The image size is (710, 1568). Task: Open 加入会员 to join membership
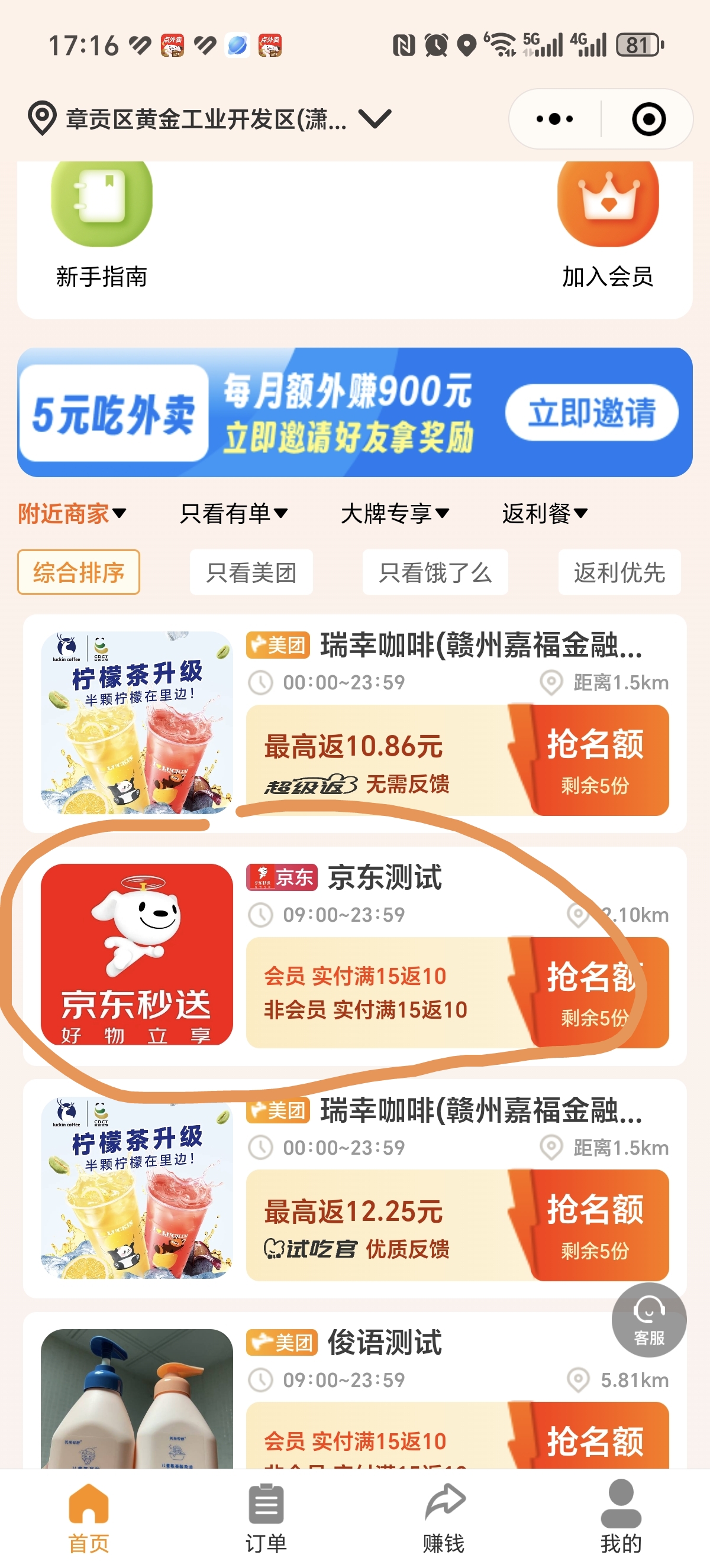pyautogui.click(x=607, y=225)
